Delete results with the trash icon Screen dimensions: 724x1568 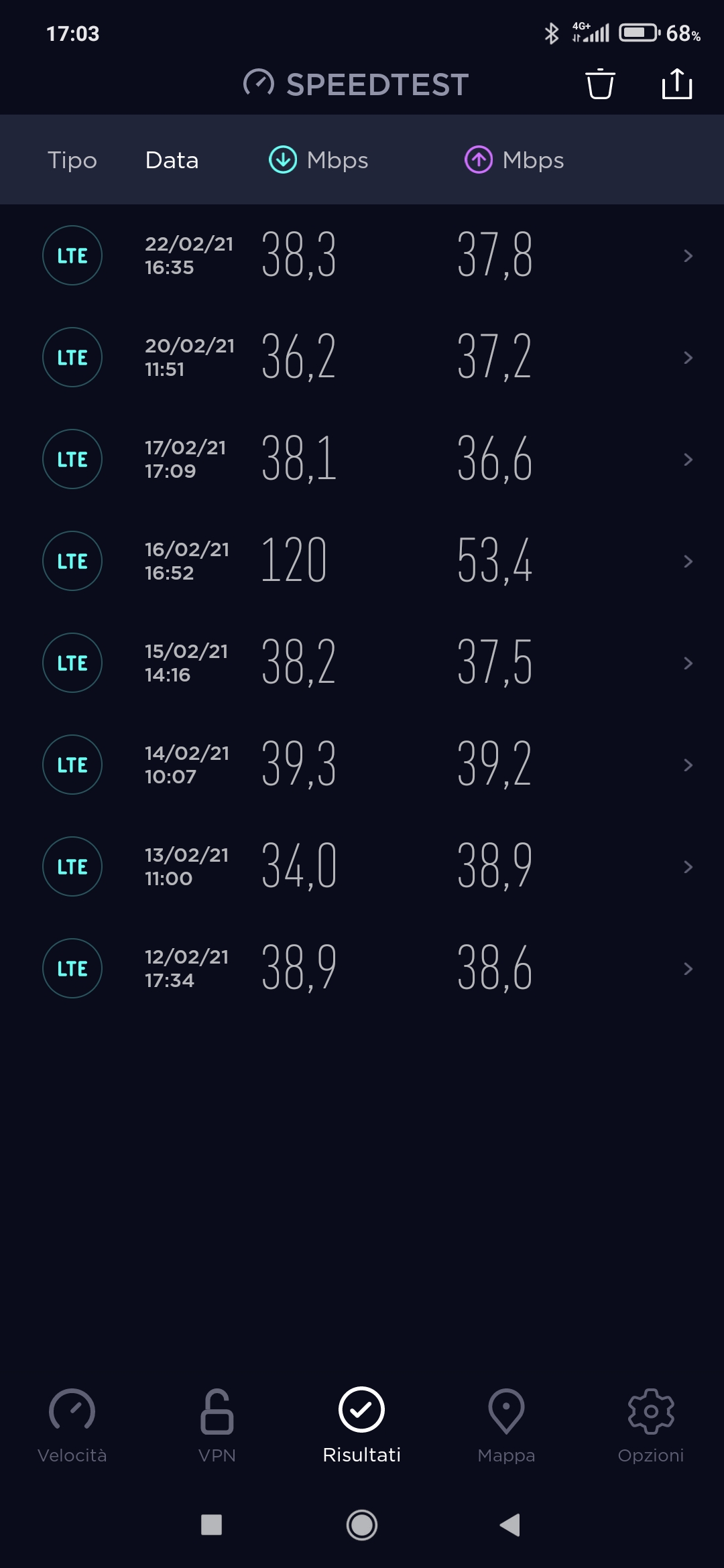(x=600, y=84)
